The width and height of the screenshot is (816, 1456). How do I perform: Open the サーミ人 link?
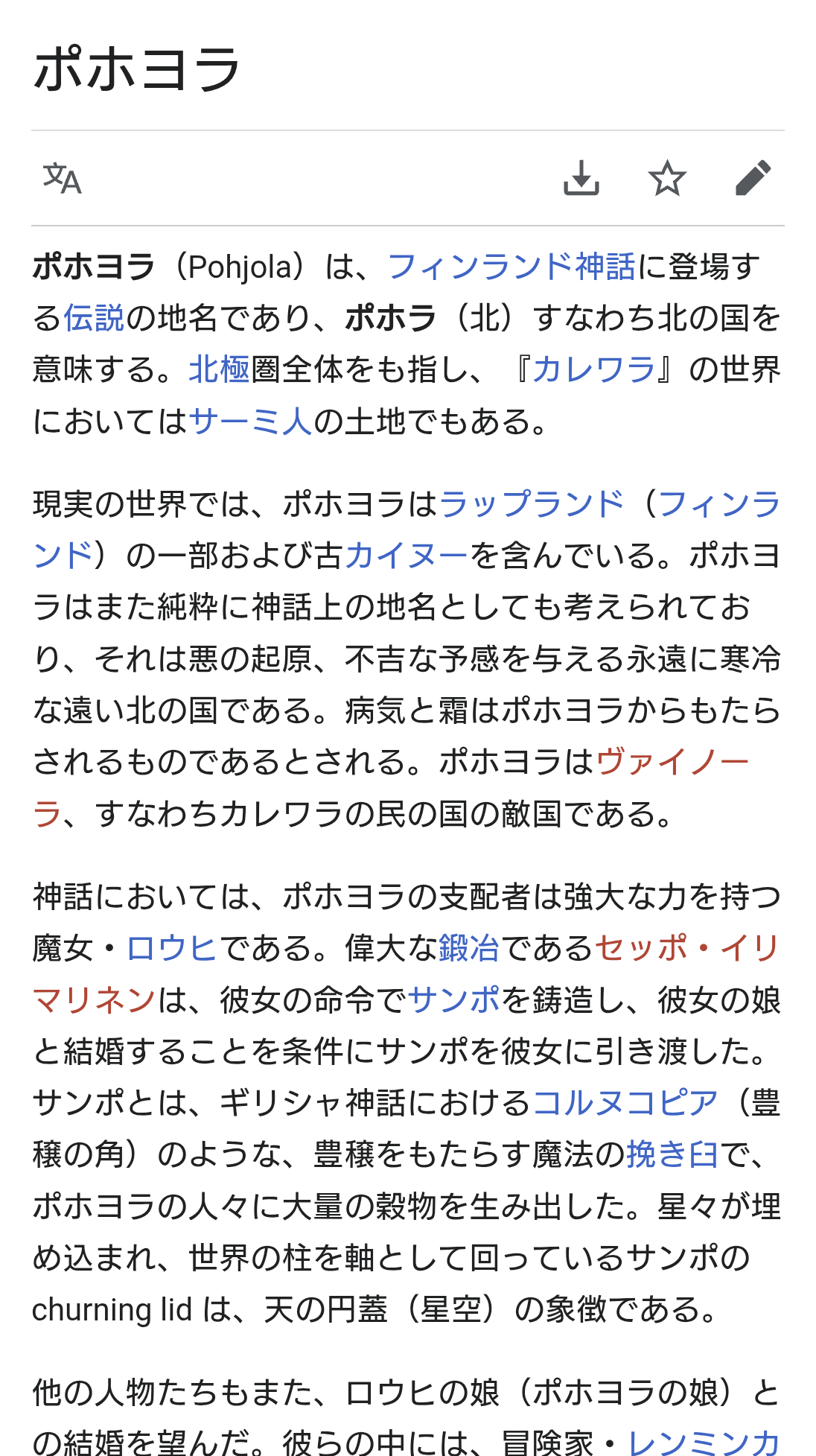point(251,422)
